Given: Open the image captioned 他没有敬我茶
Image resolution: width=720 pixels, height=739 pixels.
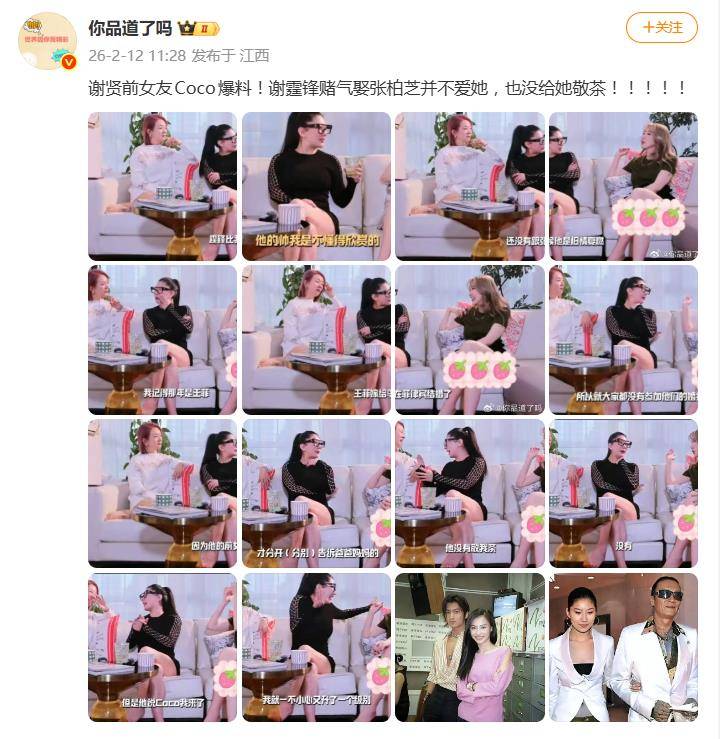Looking at the screenshot, I should tap(469, 493).
